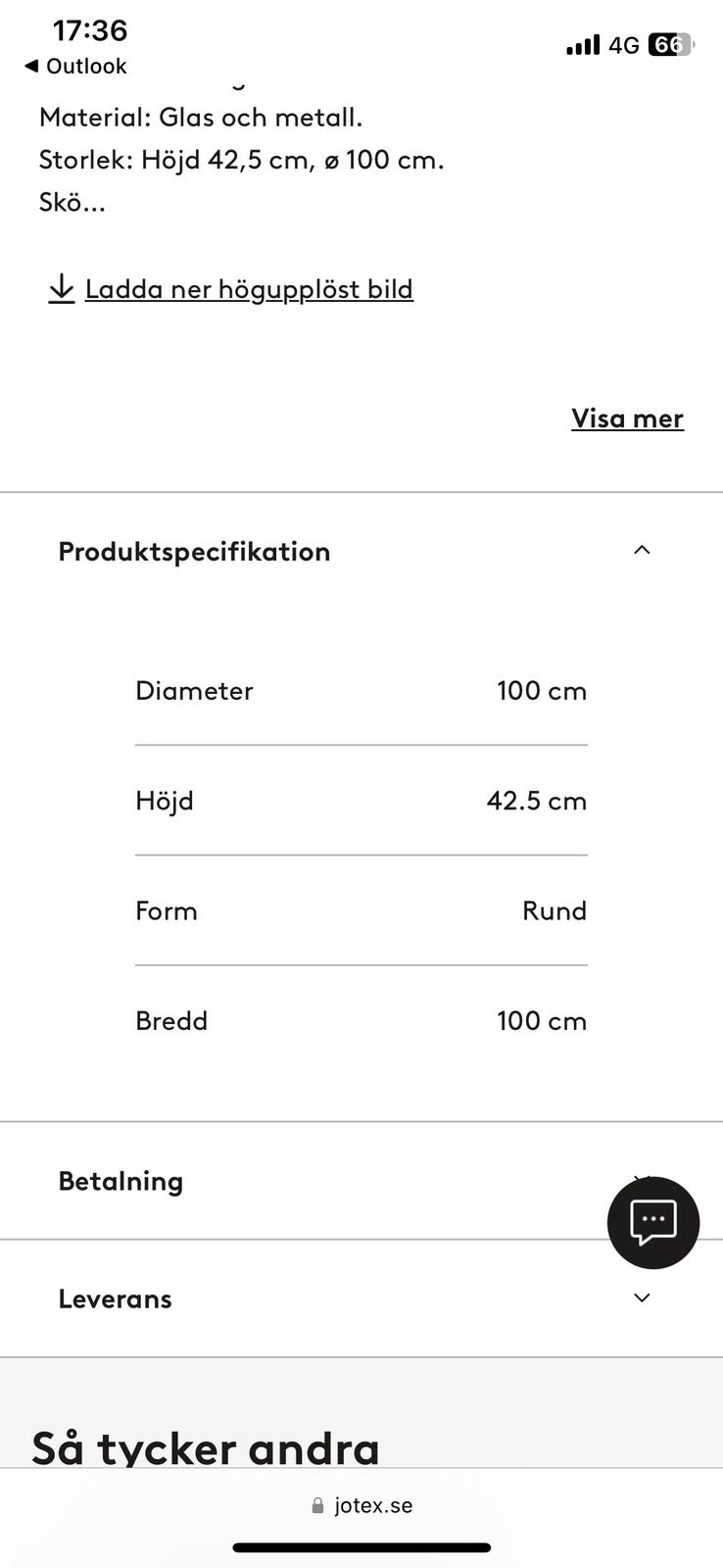Tap the jotex.se address bar
Screen dimensions: 723x1568
pos(361,1505)
